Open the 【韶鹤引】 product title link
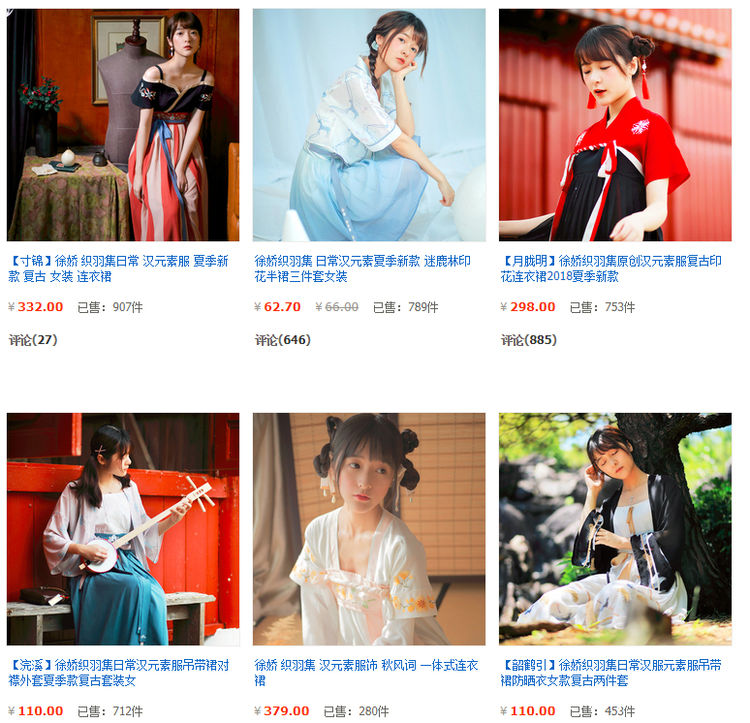The width and height of the screenshot is (750, 723). (611, 672)
